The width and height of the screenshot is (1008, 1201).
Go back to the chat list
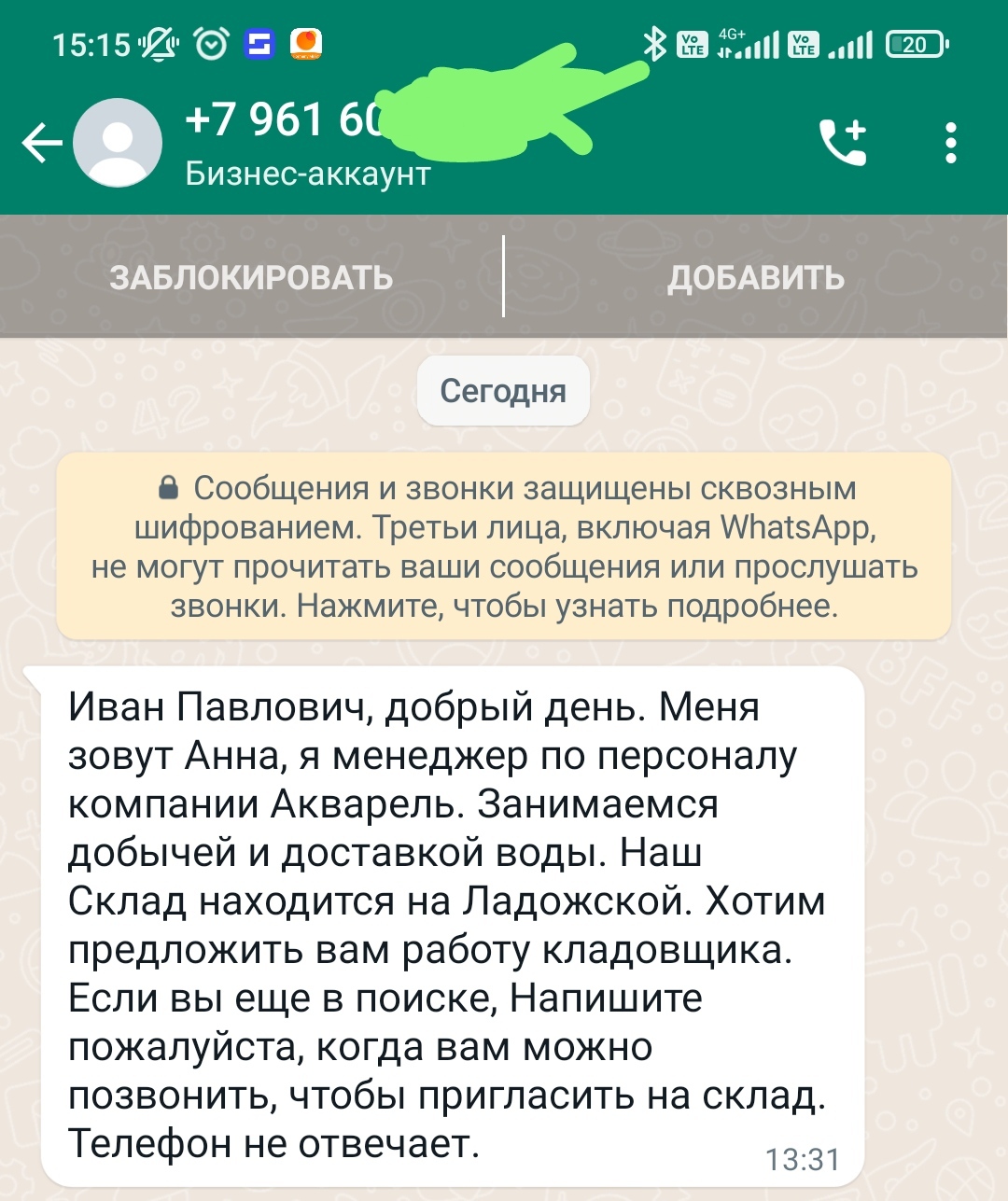[41, 144]
